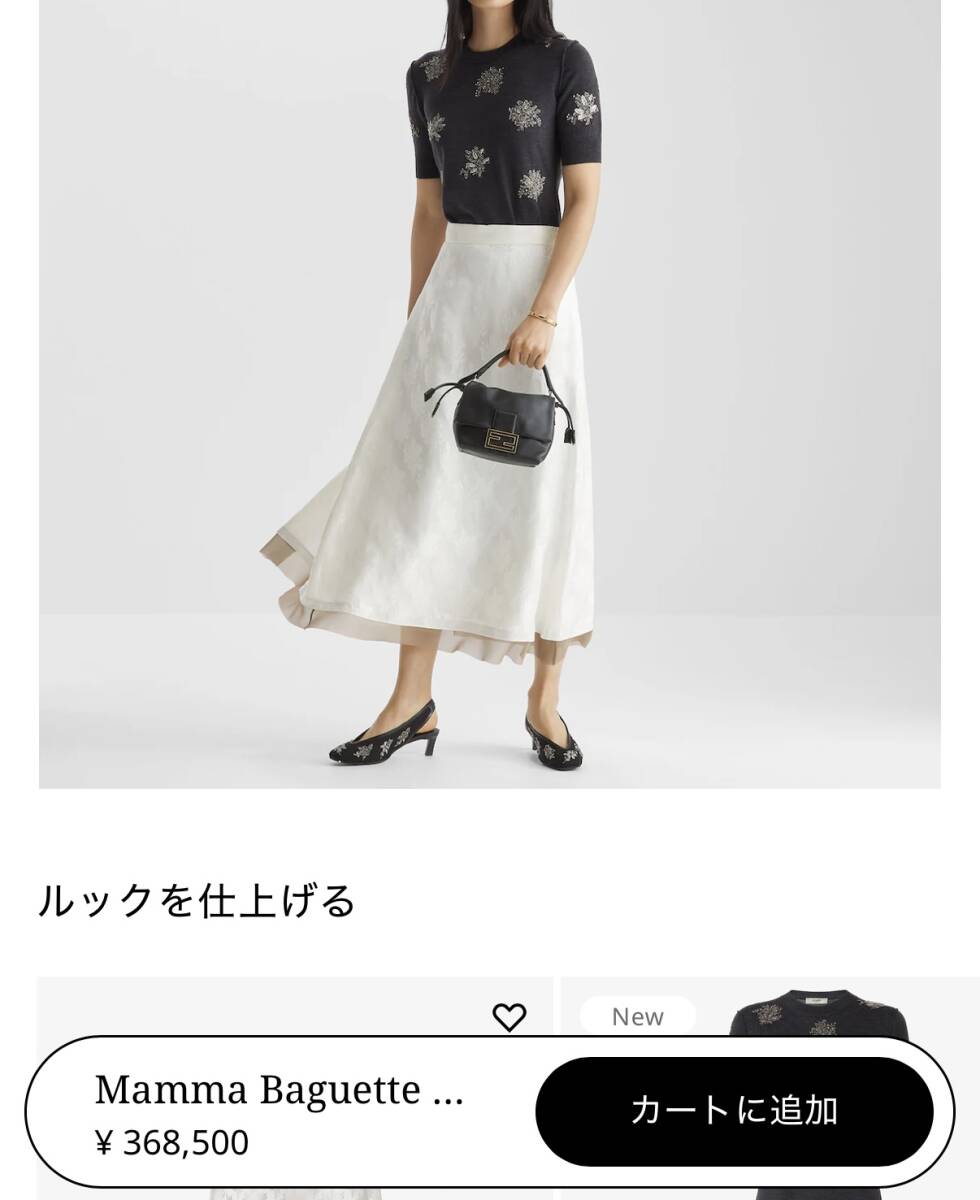The image size is (980, 1200).
Task: Select the heart outline above the product bar
Action: [511, 1016]
